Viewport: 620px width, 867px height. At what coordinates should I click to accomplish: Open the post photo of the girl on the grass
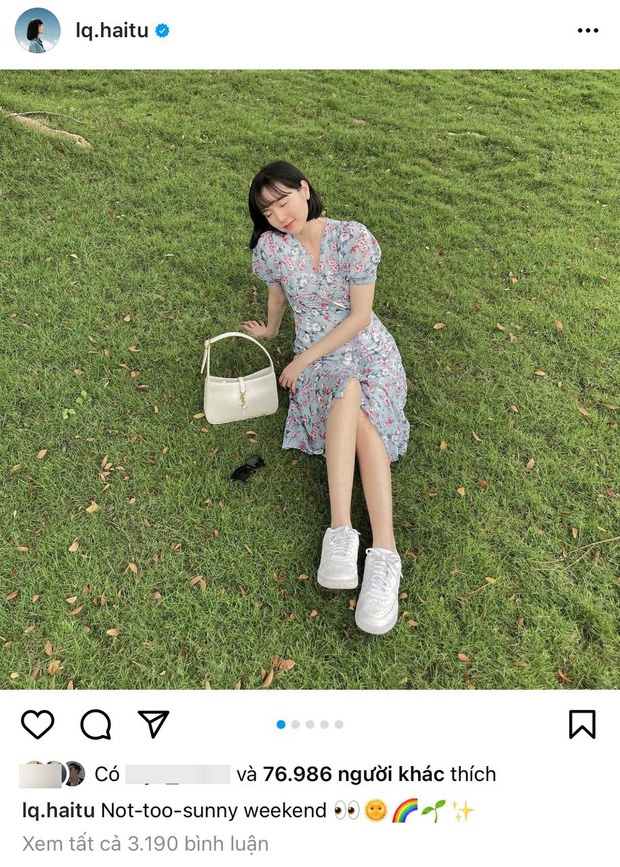pos(310,380)
